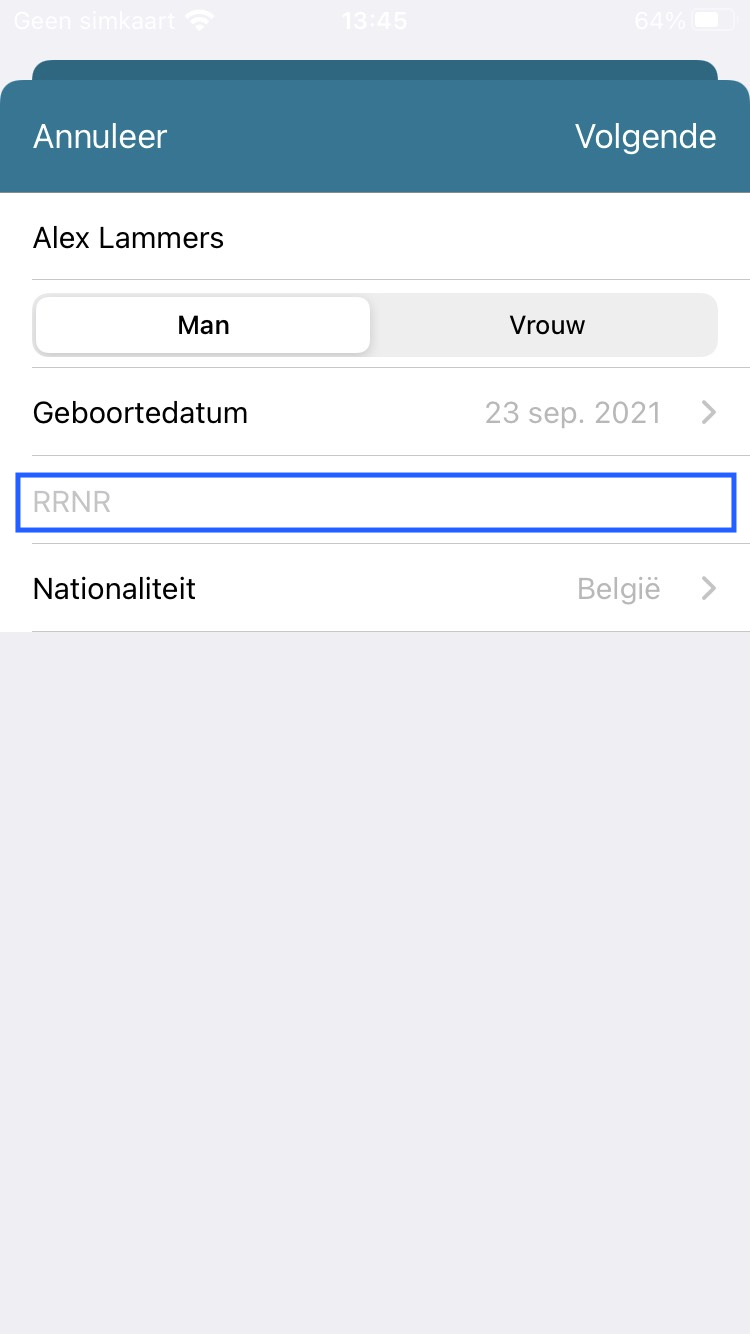Open the Nationaliteit selection row

pos(375,588)
